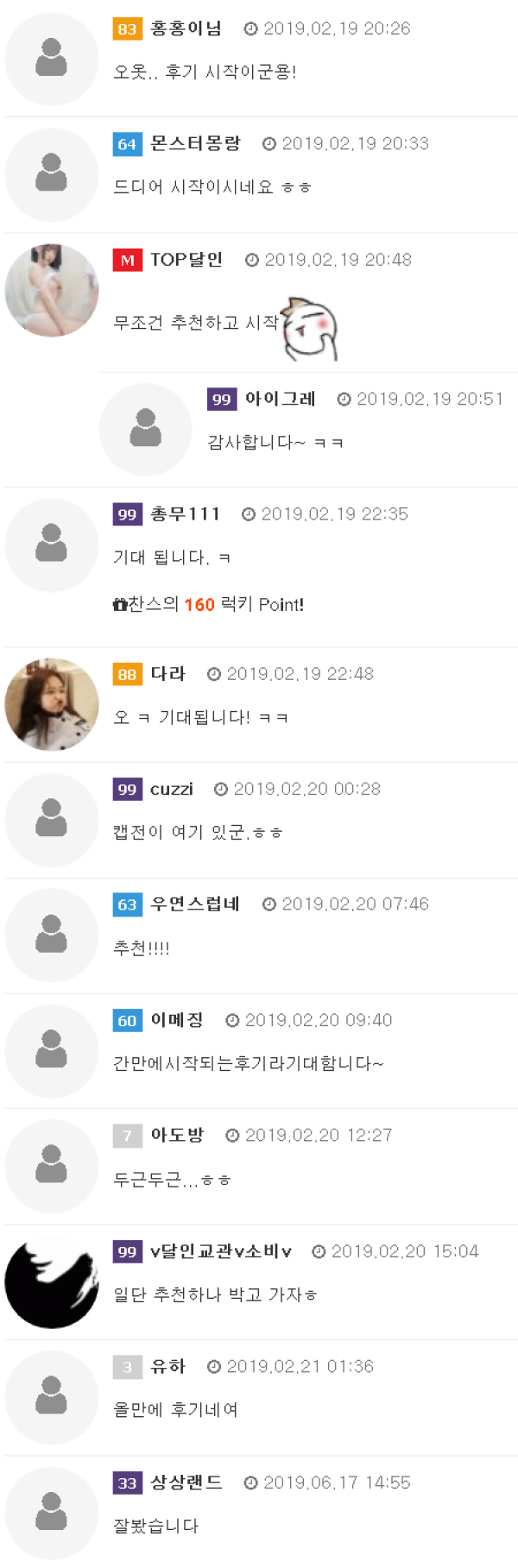This screenshot has height=1568, width=518.
Task: Open cuzzi's user profile
Action: click(172, 789)
